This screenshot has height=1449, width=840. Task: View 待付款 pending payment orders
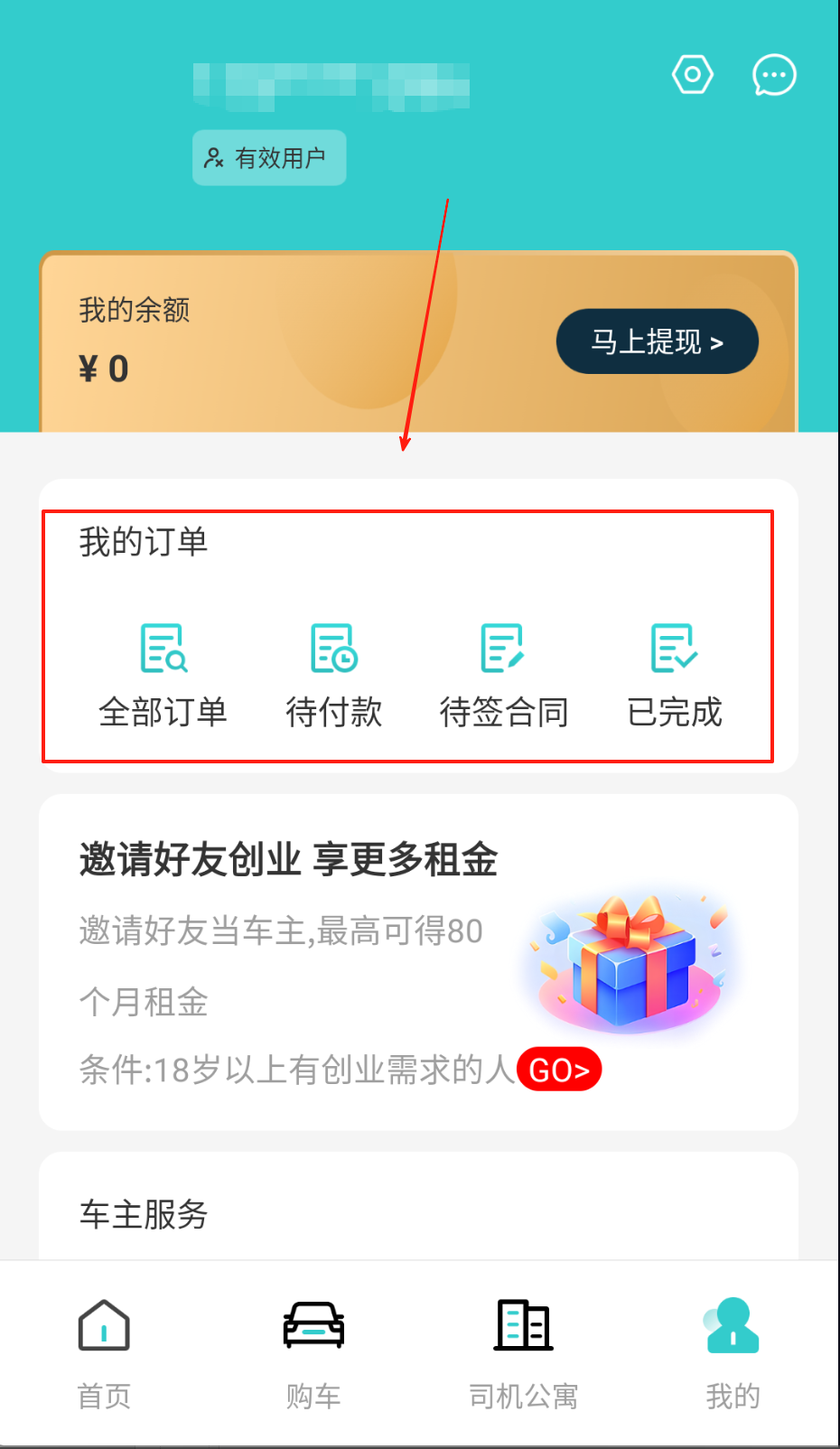[333, 673]
